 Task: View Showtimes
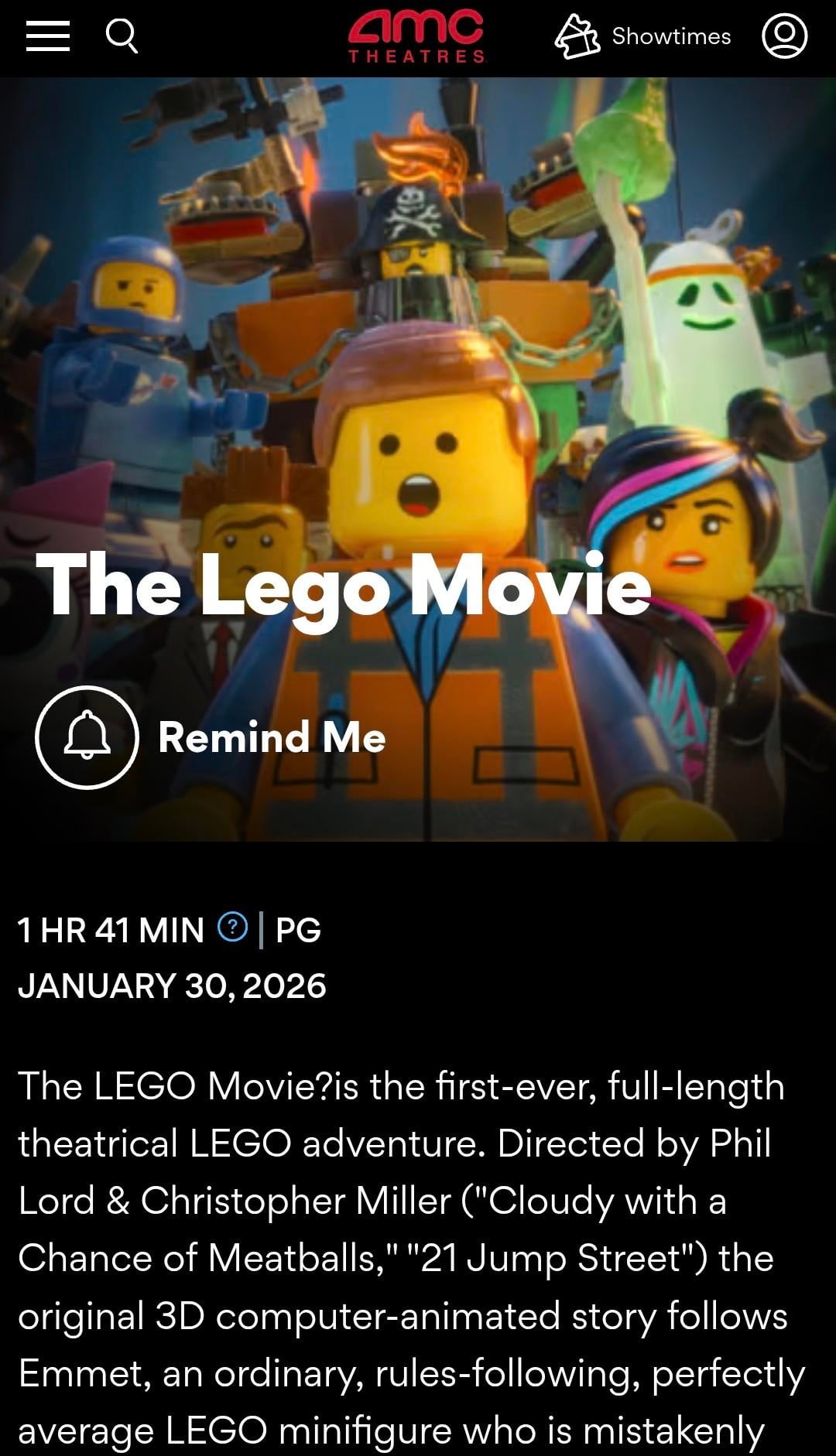[643, 36]
